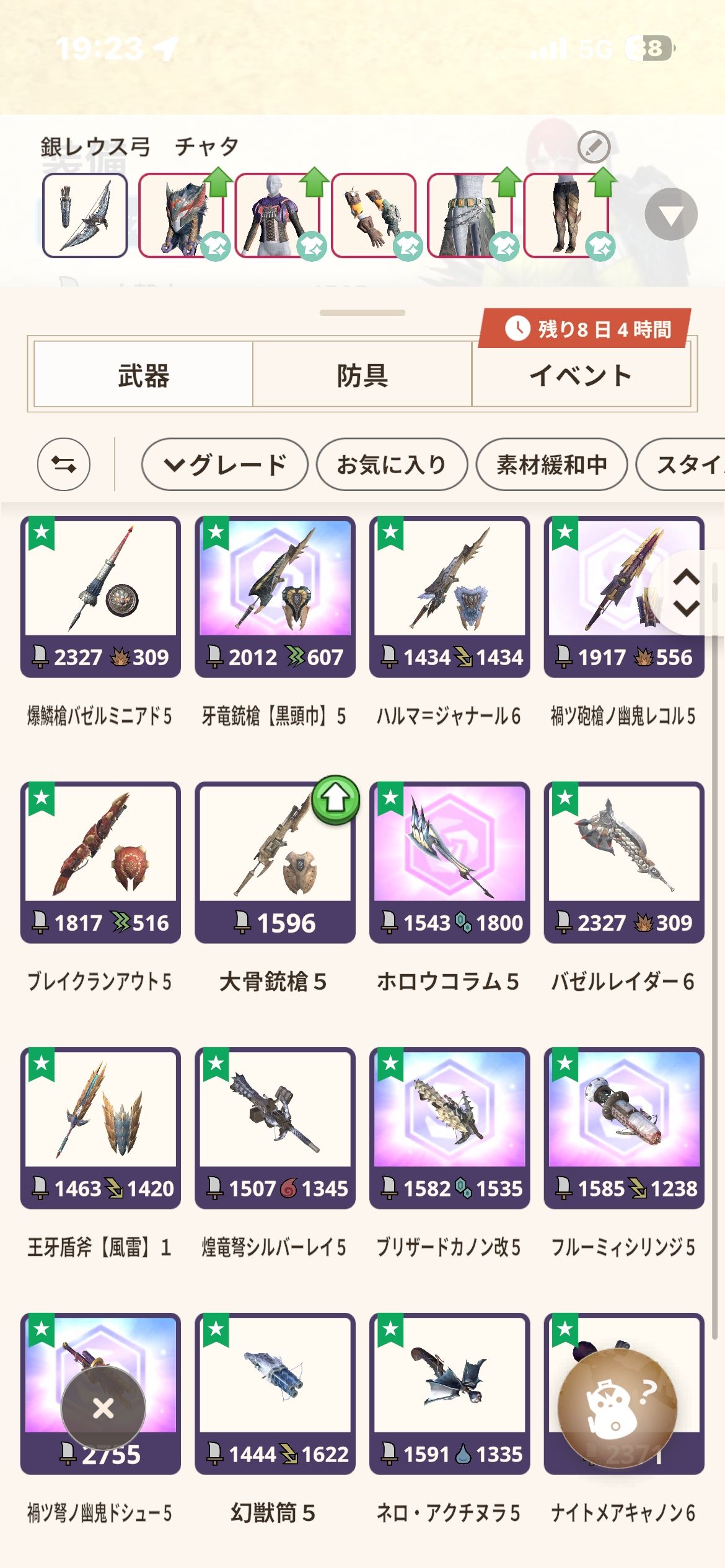This screenshot has height=1568, width=725.
Task: Select 王牙盾斧【風雷】1
Action: (100, 1128)
